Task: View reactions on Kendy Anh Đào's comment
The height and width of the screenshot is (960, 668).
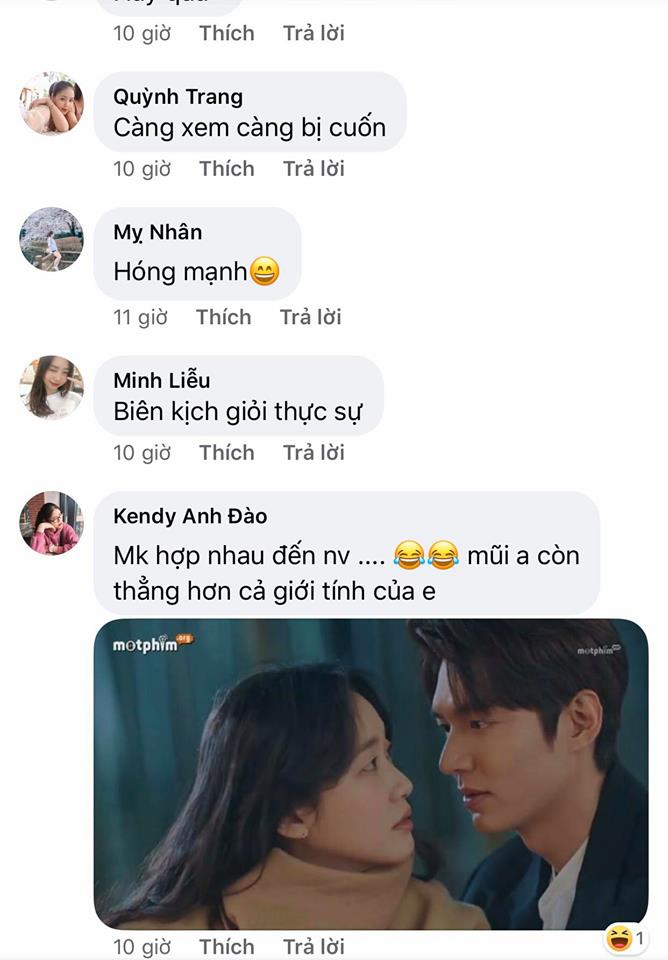Action: [x=627, y=939]
